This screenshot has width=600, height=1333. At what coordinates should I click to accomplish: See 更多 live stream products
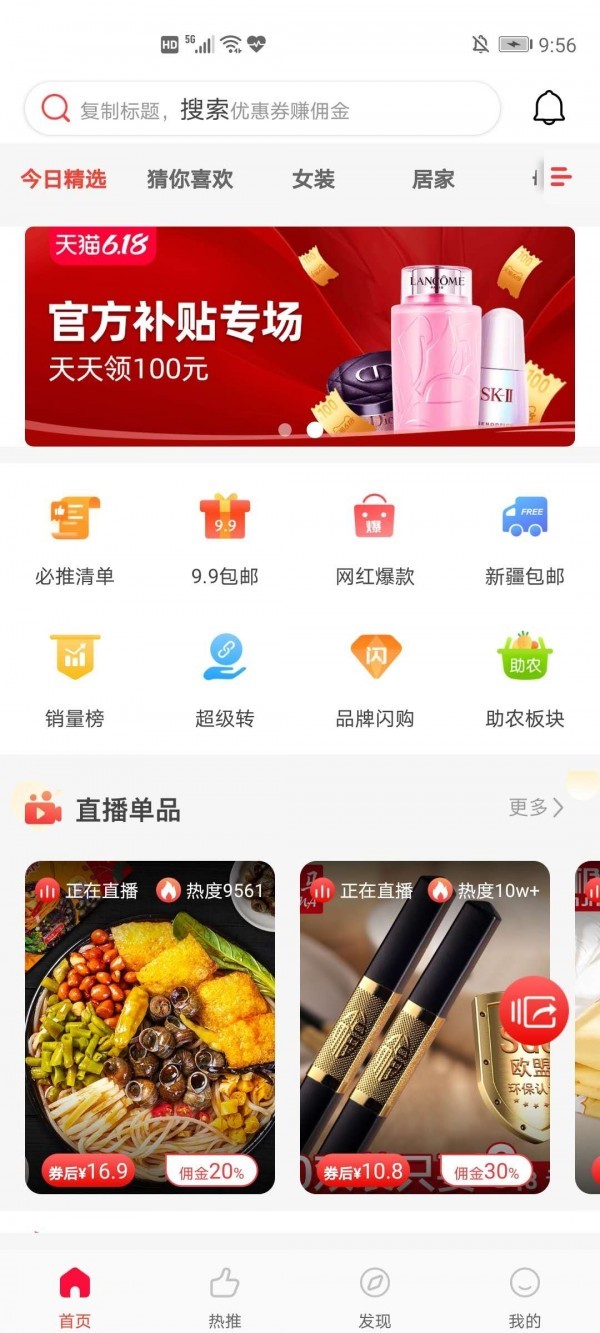[x=536, y=807]
